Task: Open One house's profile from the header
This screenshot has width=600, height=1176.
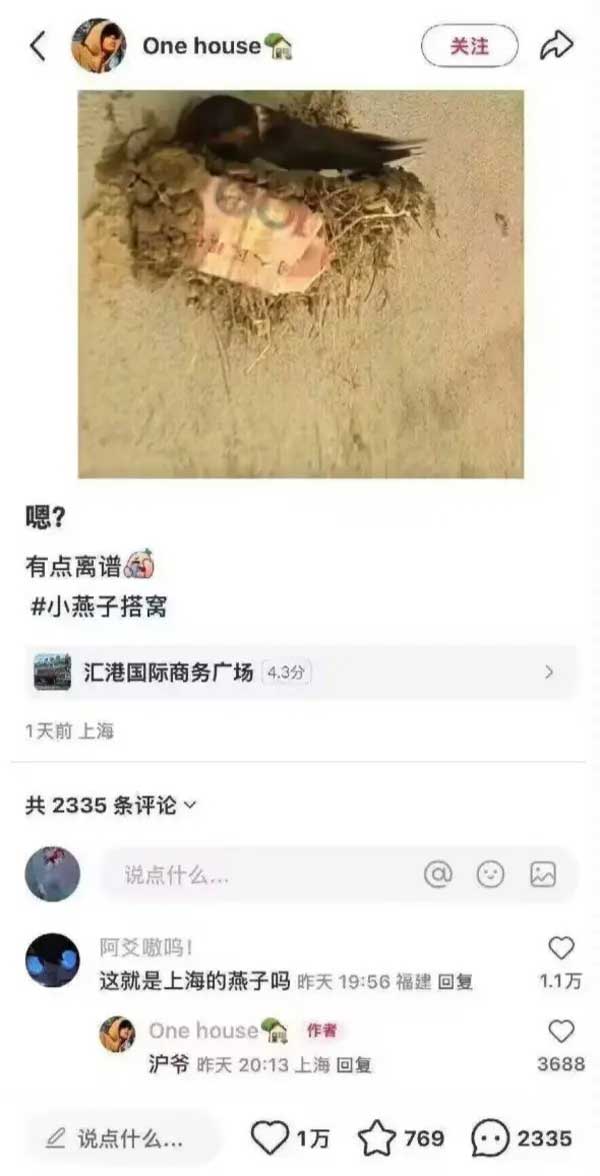Action: click(99, 46)
